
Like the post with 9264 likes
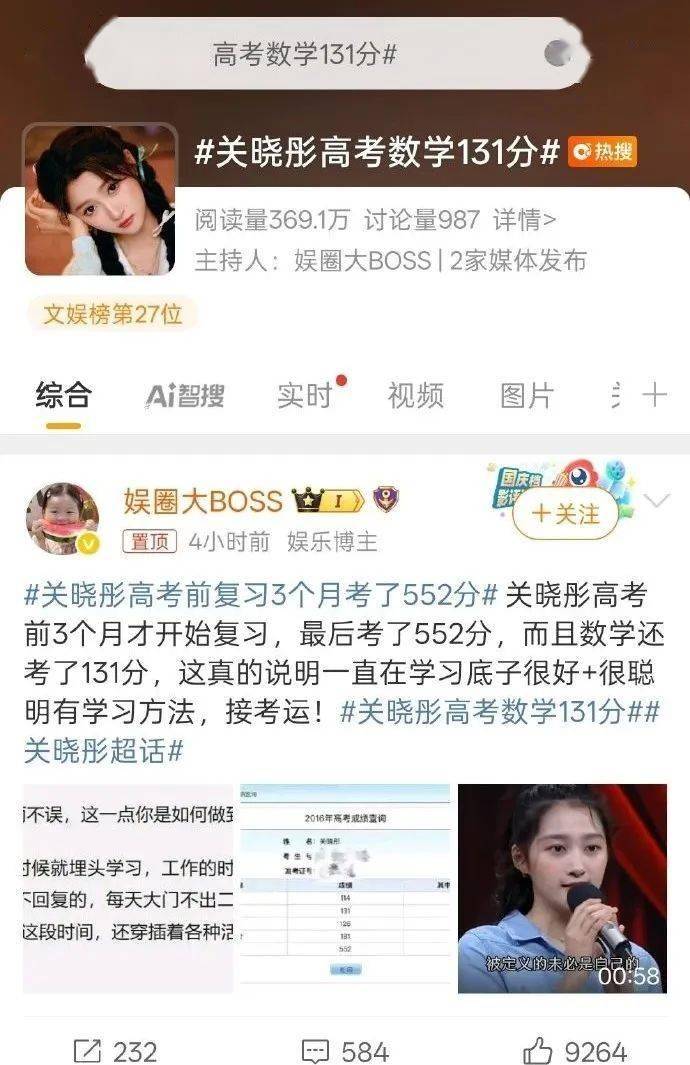point(575,1051)
